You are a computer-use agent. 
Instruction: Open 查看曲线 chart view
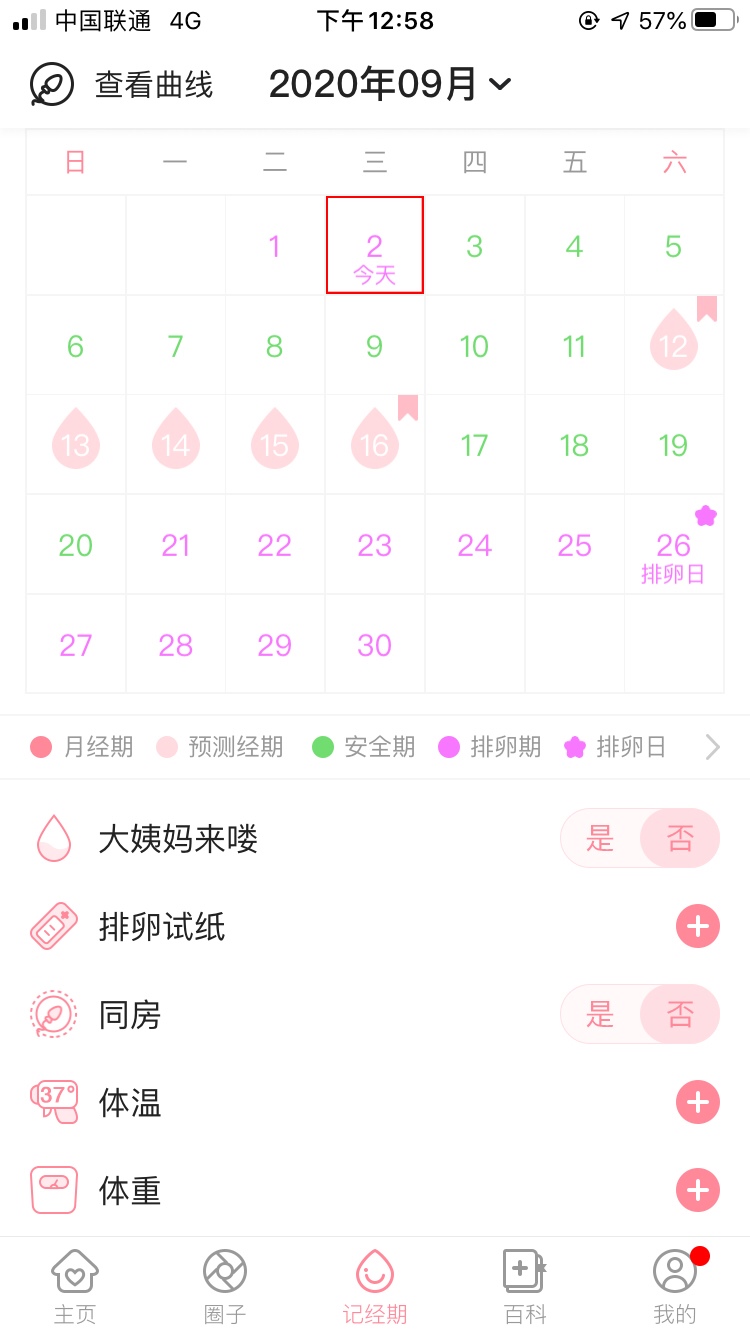[122, 84]
